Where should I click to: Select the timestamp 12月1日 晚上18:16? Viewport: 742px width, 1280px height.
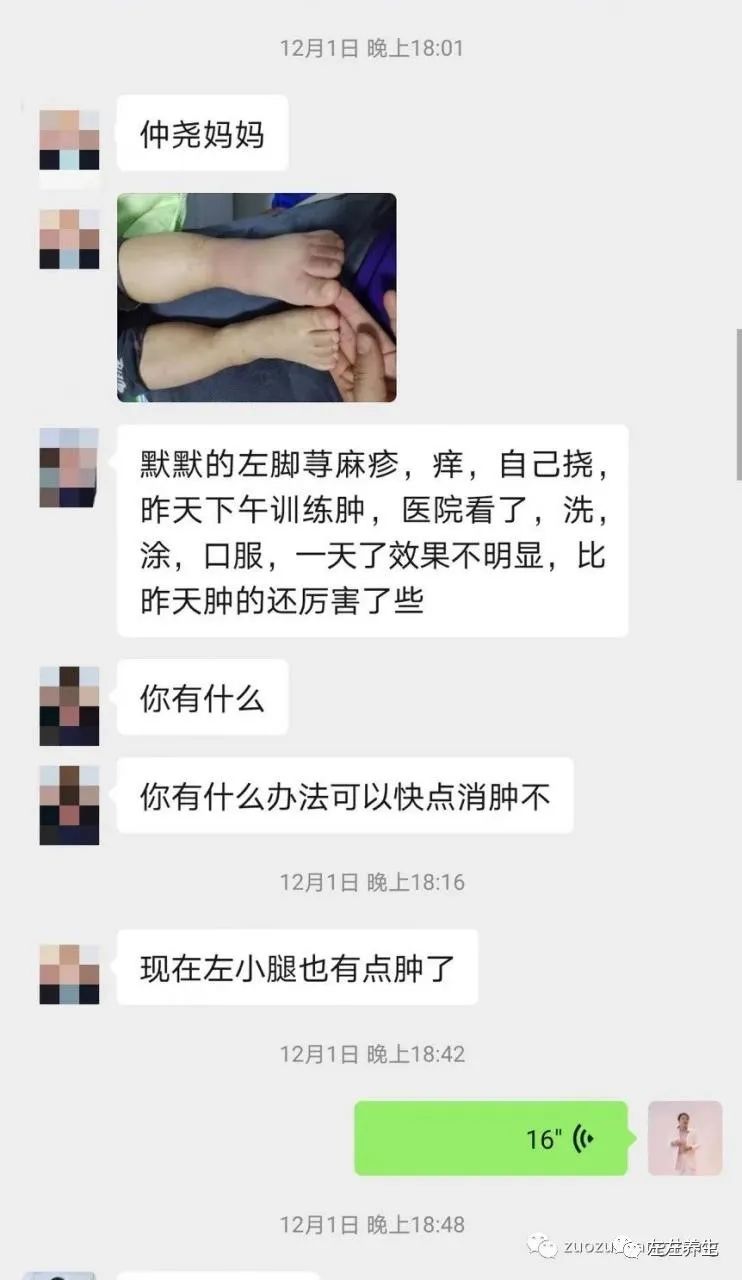coord(371,882)
